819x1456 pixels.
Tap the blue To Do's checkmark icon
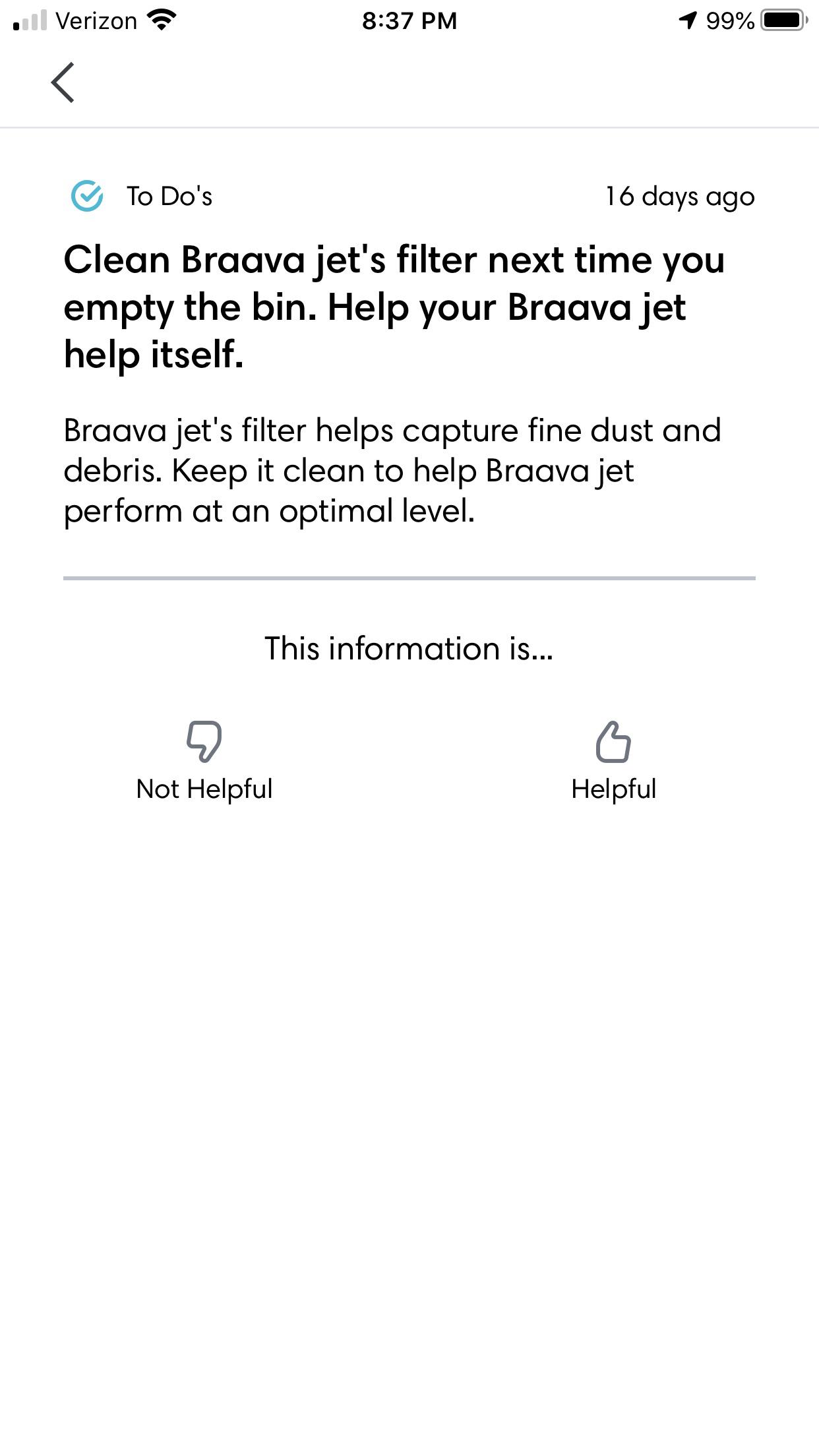88,195
